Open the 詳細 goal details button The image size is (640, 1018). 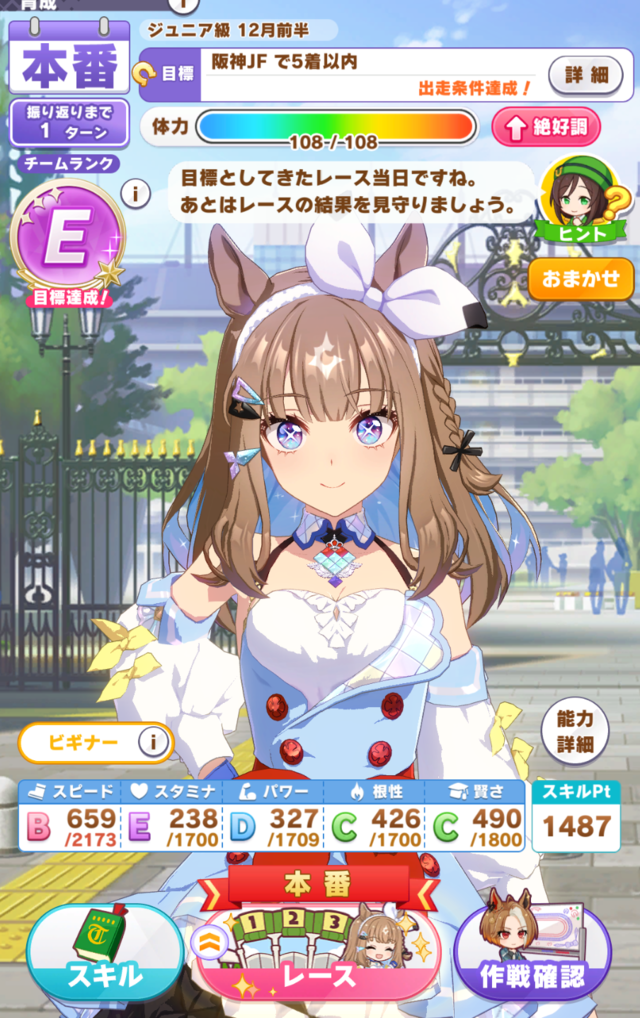[x=585, y=75]
